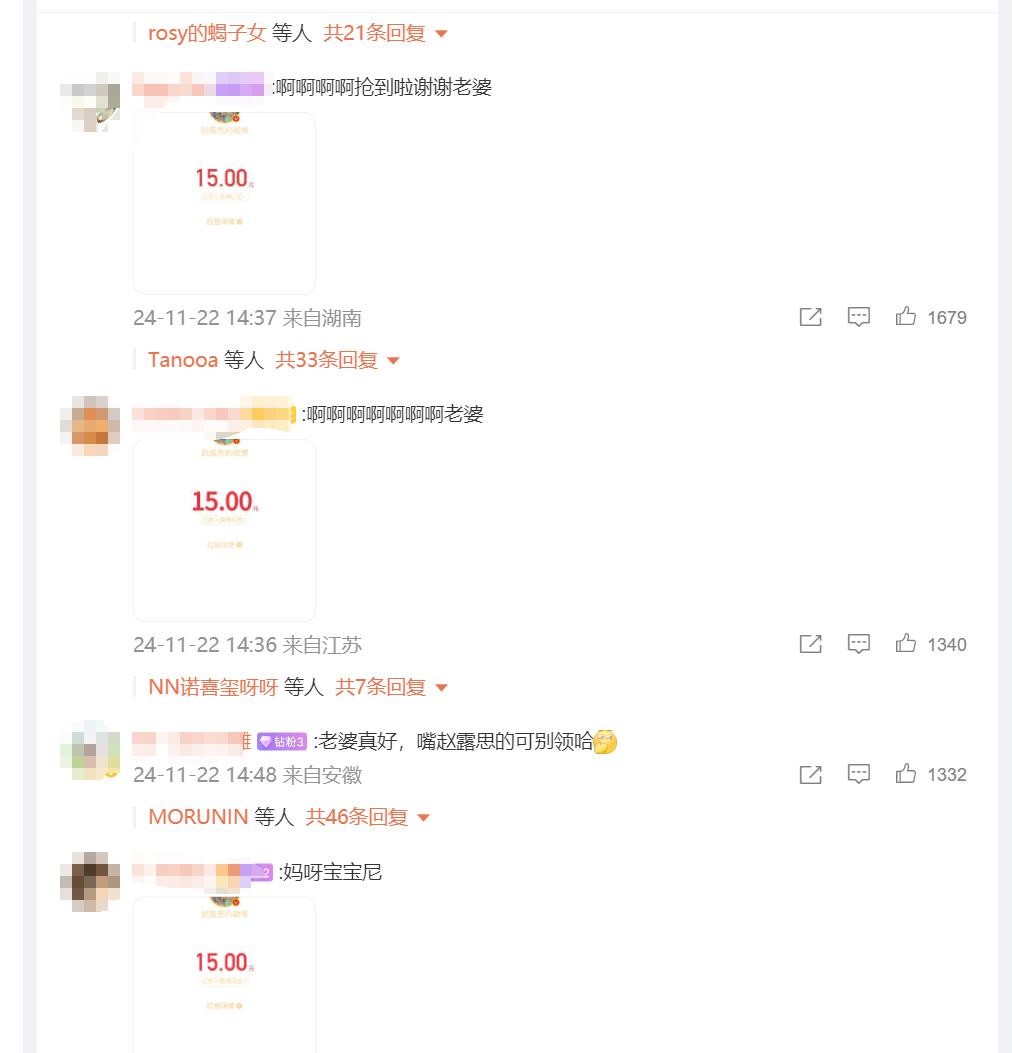Open Tanooa's profile link
Image resolution: width=1012 pixels, height=1053 pixels.
[183, 360]
